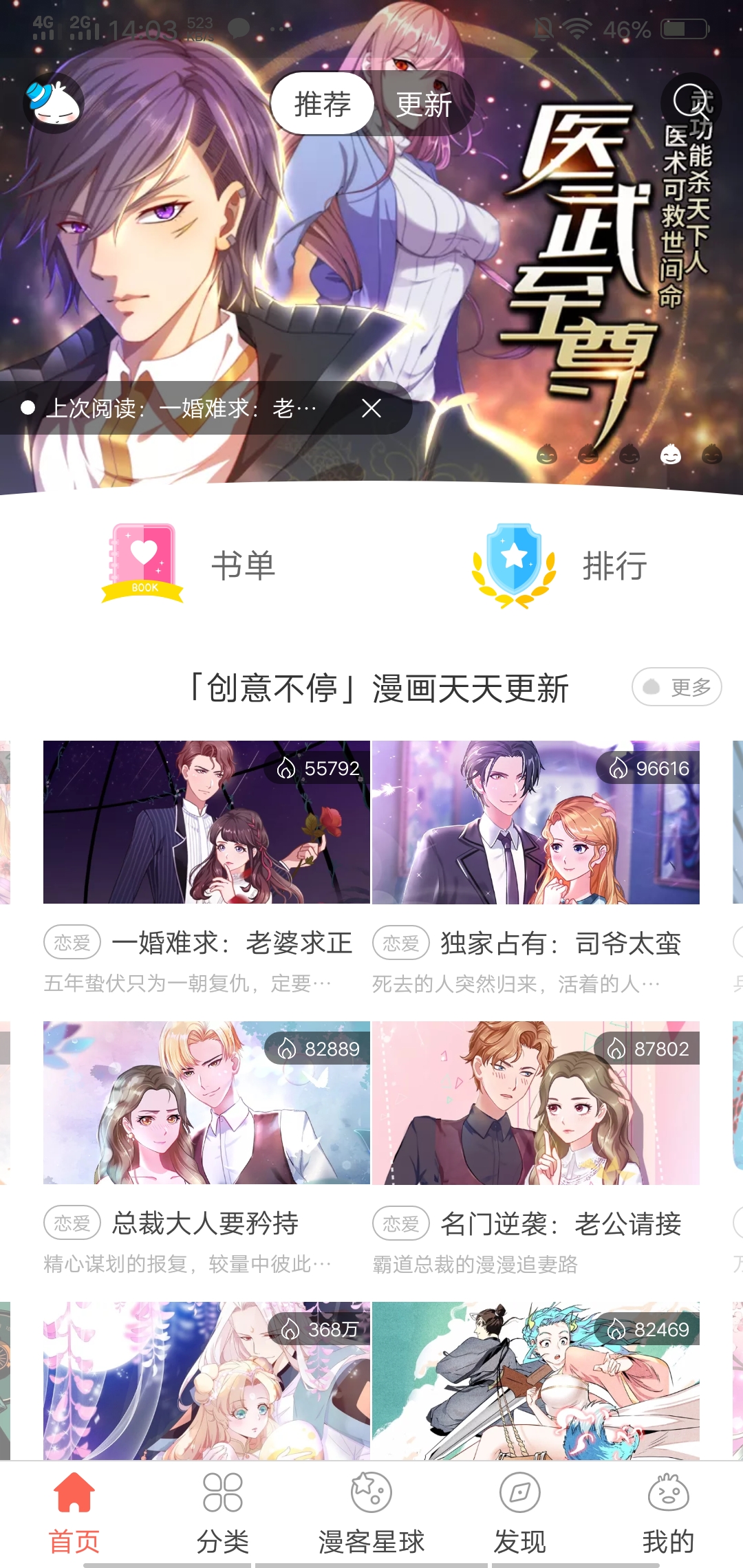This screenshot has width=743, height=1568.
Task: Select the highlighted carousel dot indicator
Action: click(671, 456)
